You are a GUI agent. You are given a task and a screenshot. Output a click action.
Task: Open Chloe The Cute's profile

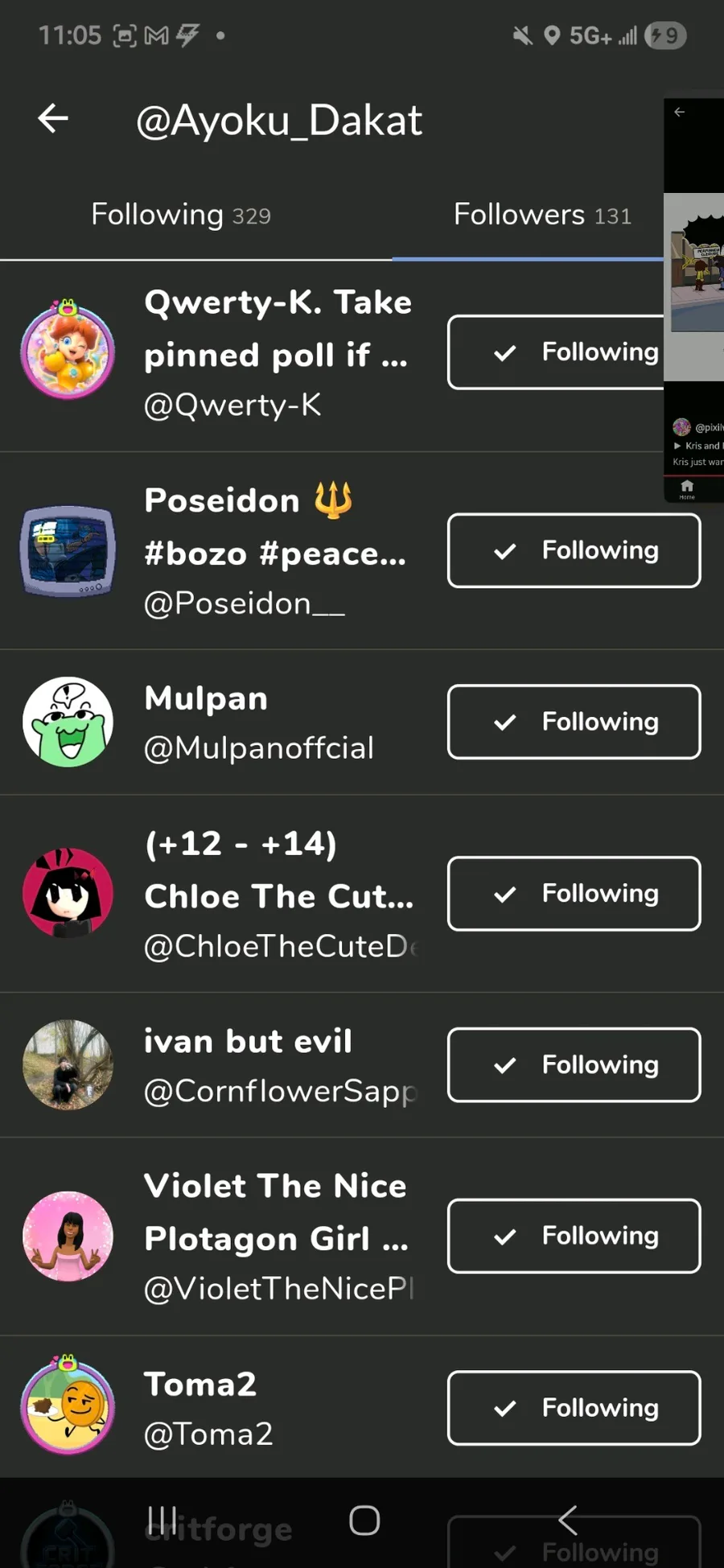[278, 895]
